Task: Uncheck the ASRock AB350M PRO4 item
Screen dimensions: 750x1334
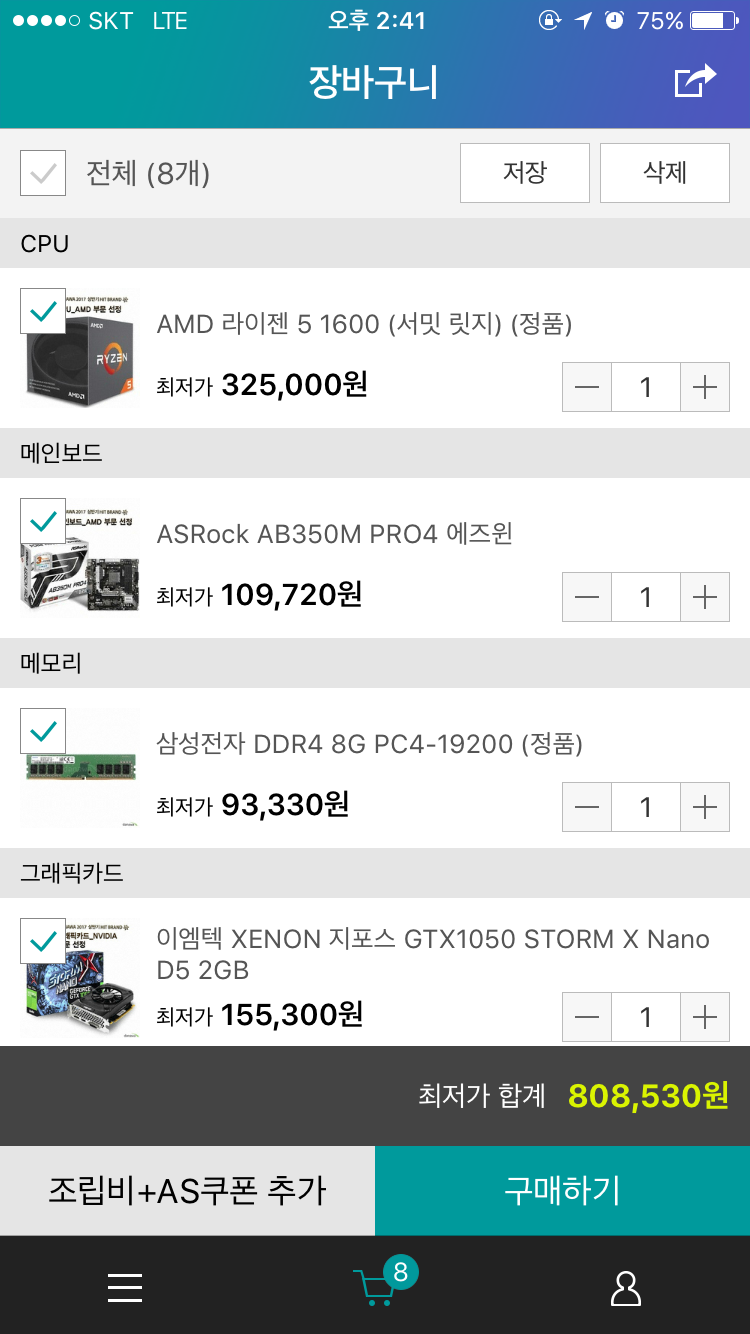Action: [x=43, y=521]
